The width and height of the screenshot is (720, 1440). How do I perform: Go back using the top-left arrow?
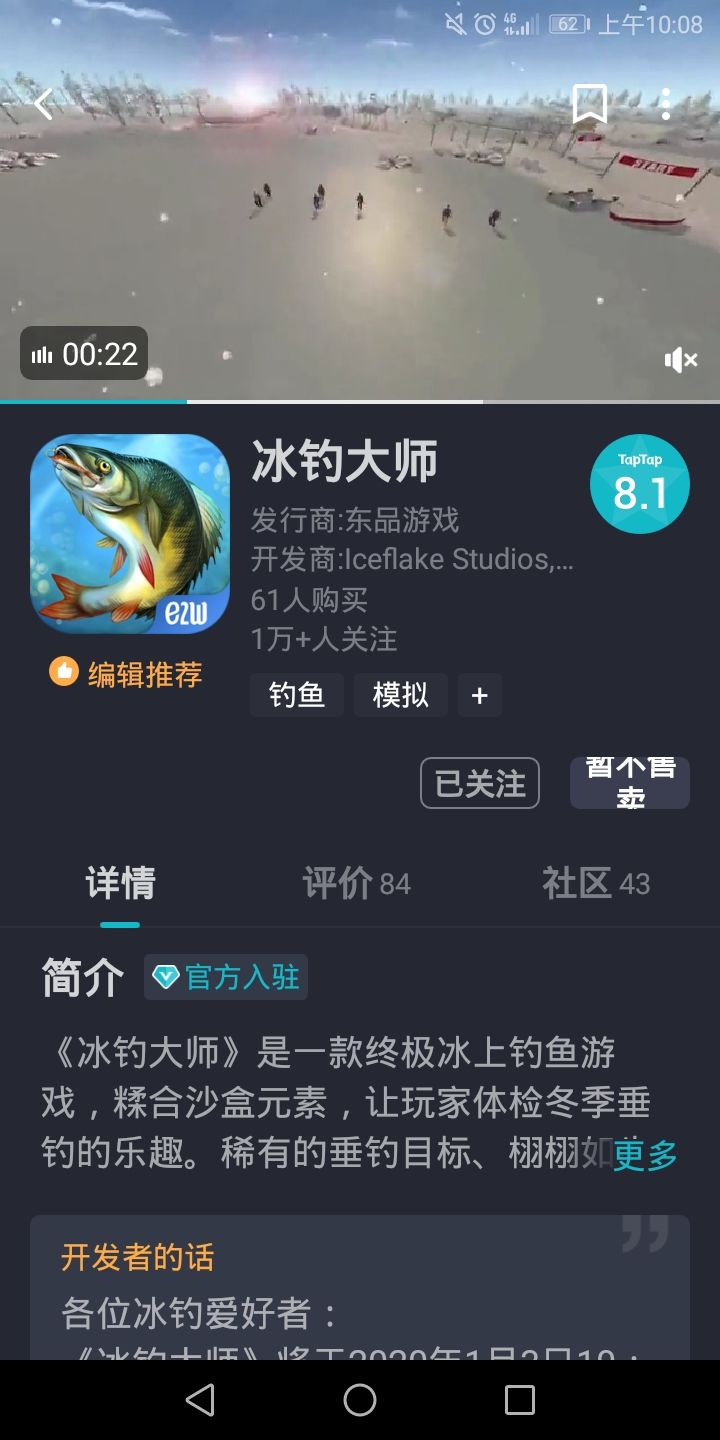[43, 104]
